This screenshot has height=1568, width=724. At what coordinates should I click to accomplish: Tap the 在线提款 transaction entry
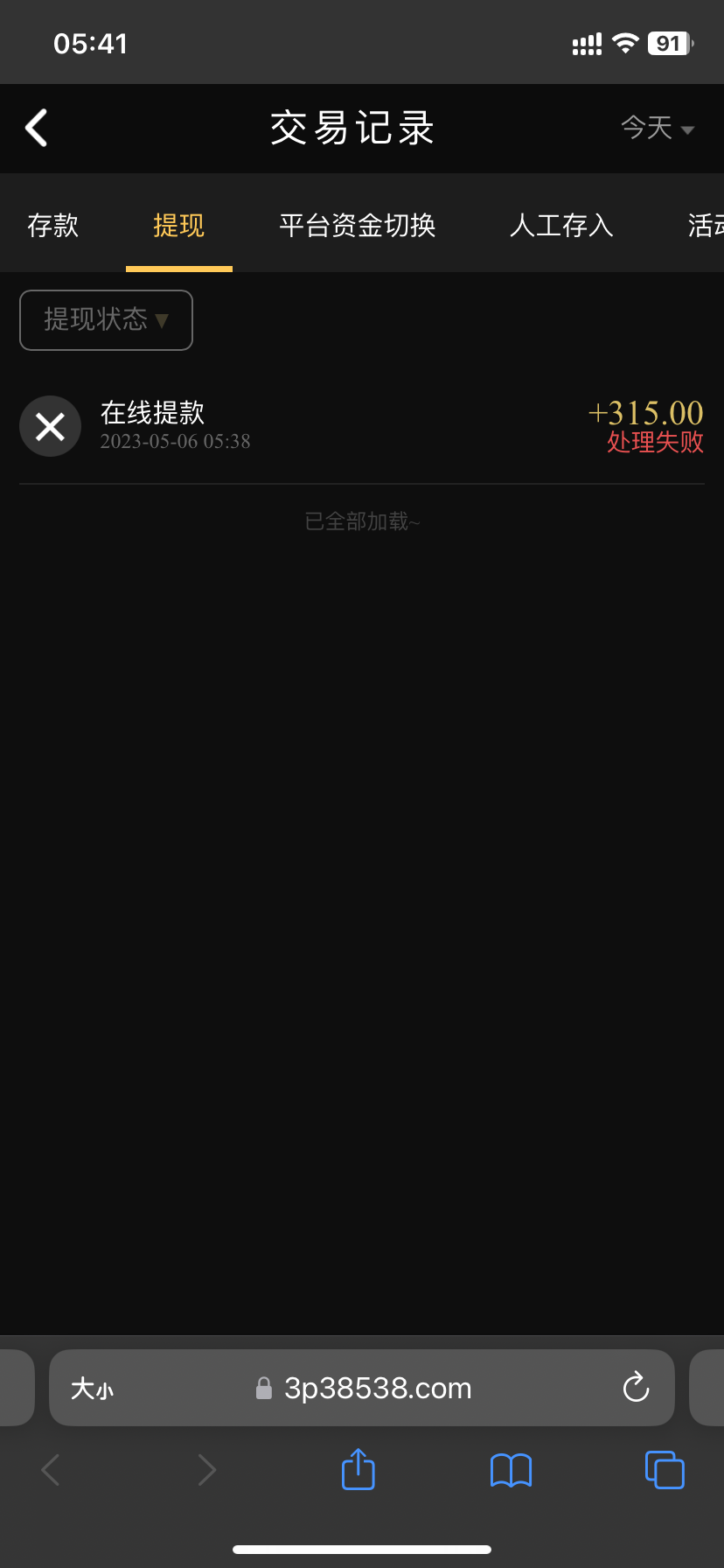tap(151, 412)
